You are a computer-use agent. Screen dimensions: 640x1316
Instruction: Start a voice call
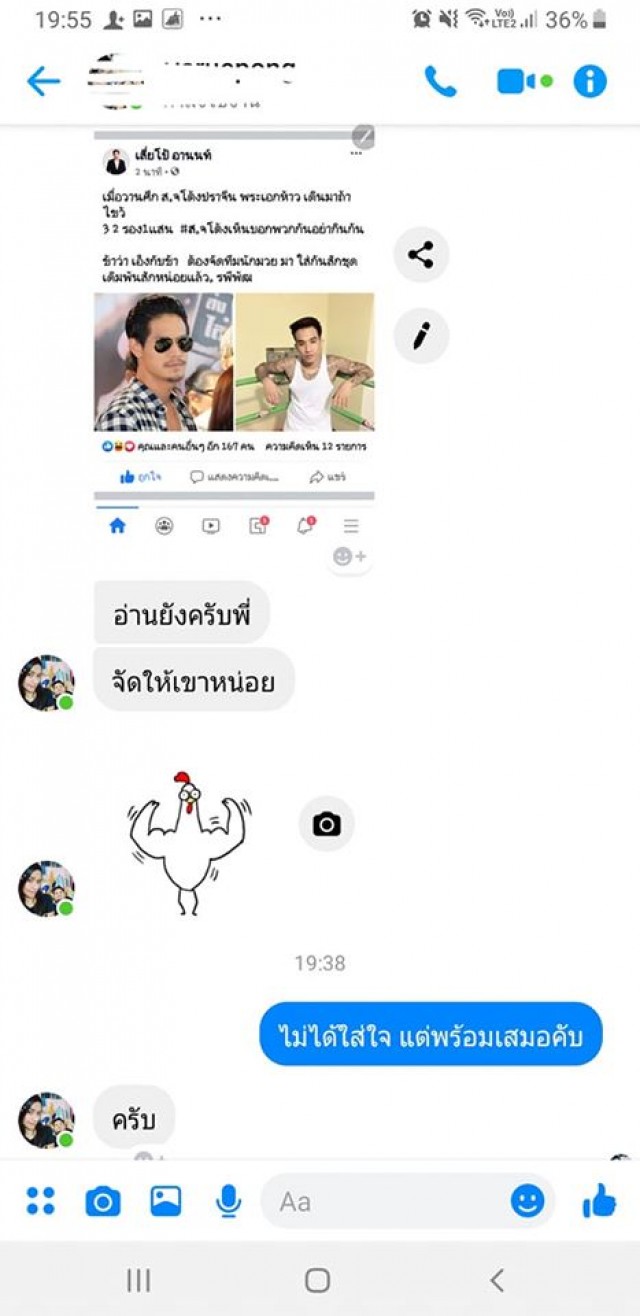[x=440, y=81]
